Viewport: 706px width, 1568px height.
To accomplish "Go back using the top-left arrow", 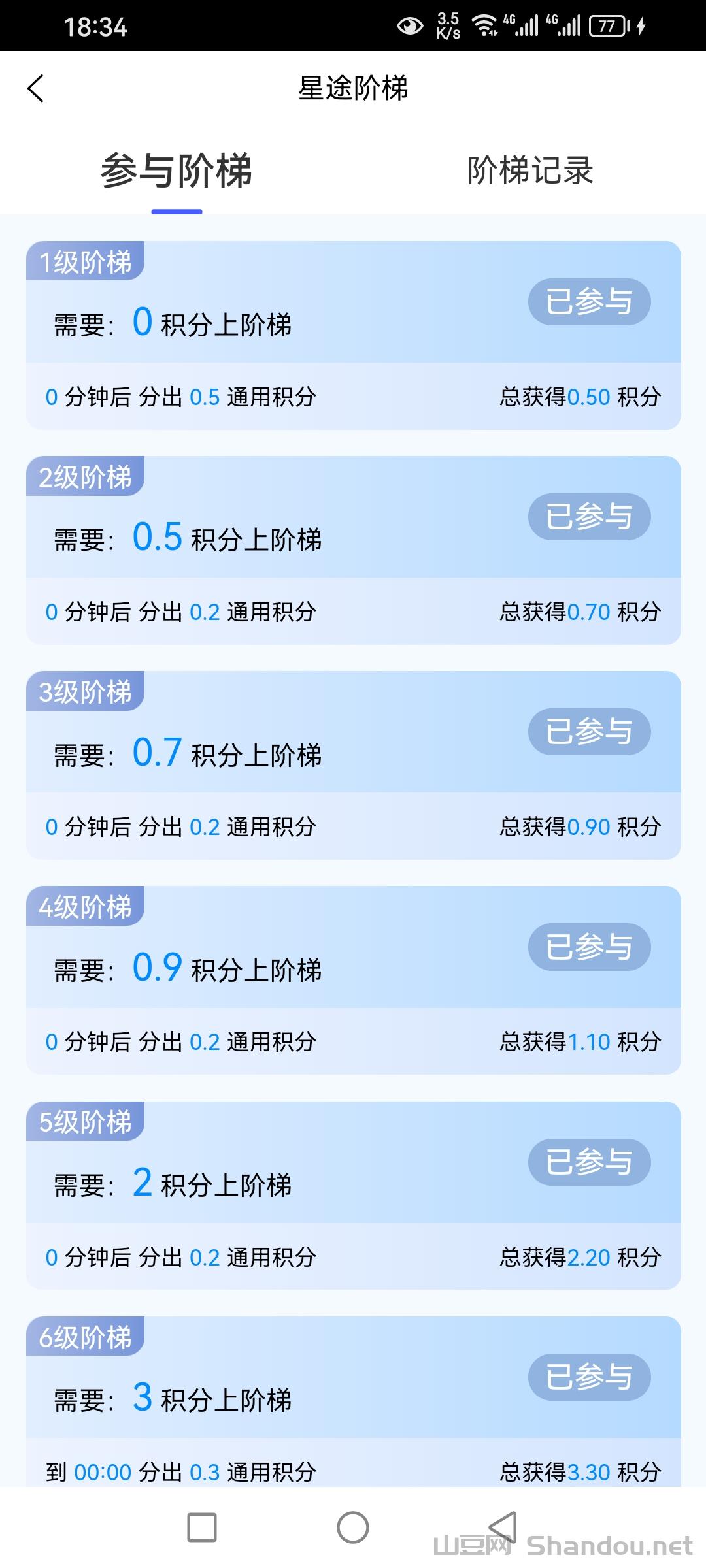I will coord(36,88).
